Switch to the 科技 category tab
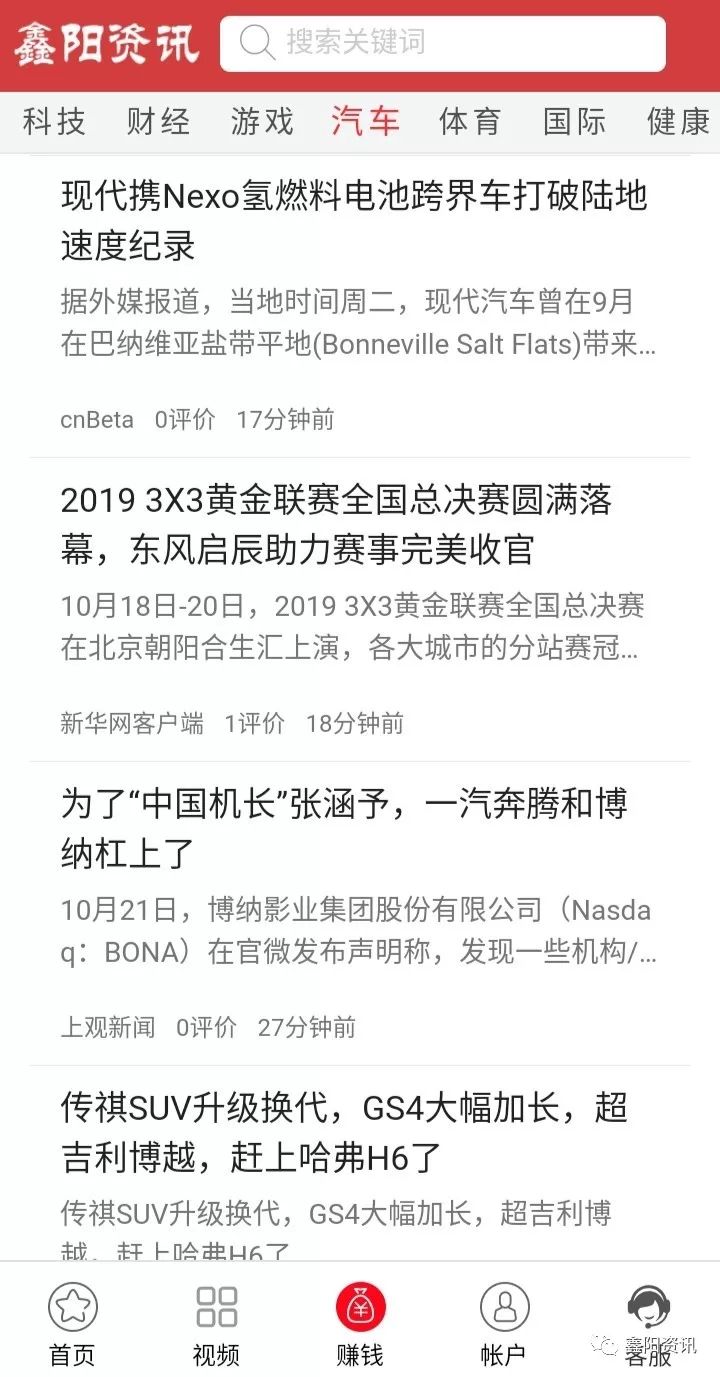The height and width of the screenshot is (1377, 720). (54, 122)
